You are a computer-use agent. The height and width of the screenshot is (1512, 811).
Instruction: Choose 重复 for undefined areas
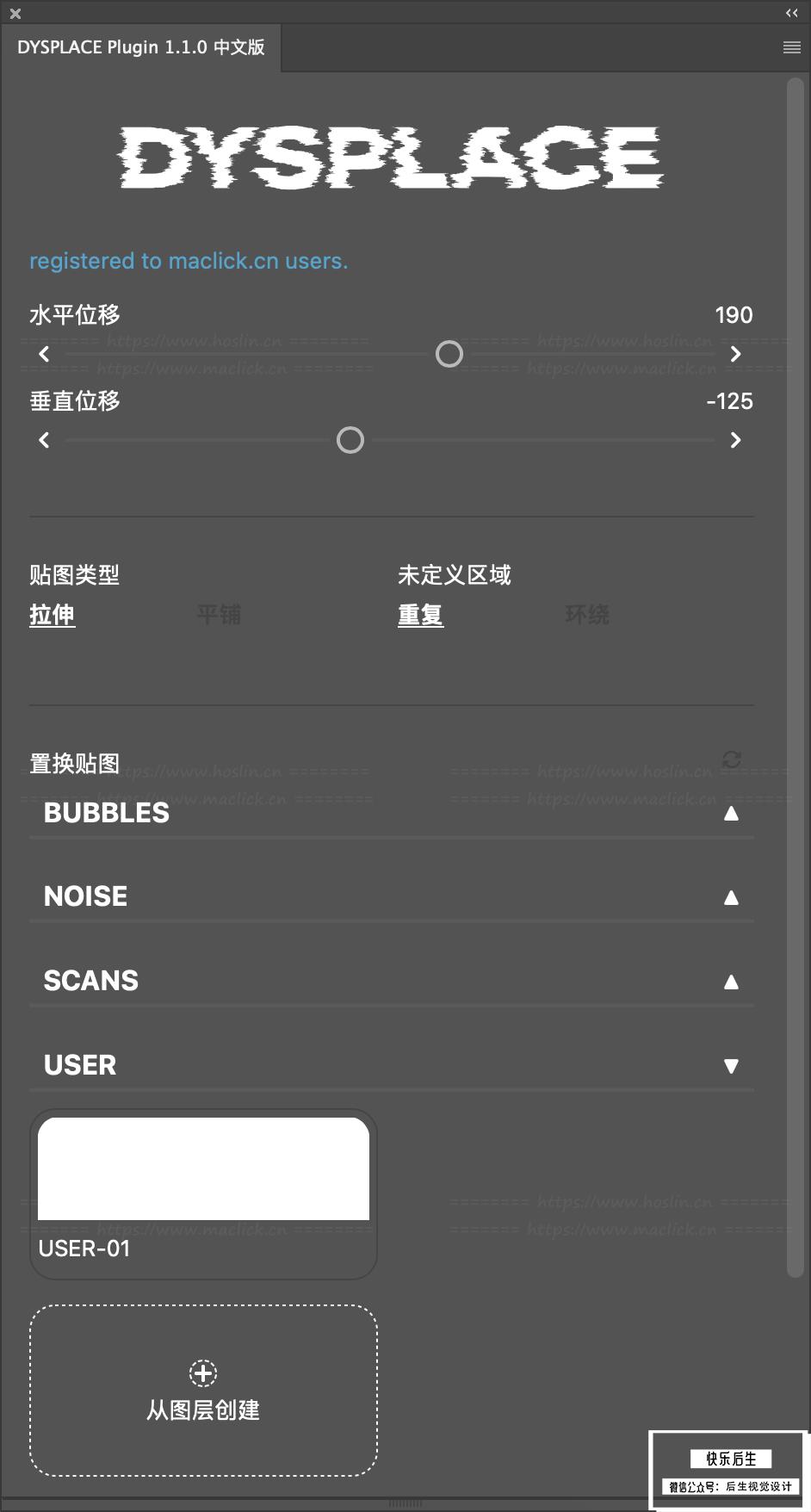point(420,615)
